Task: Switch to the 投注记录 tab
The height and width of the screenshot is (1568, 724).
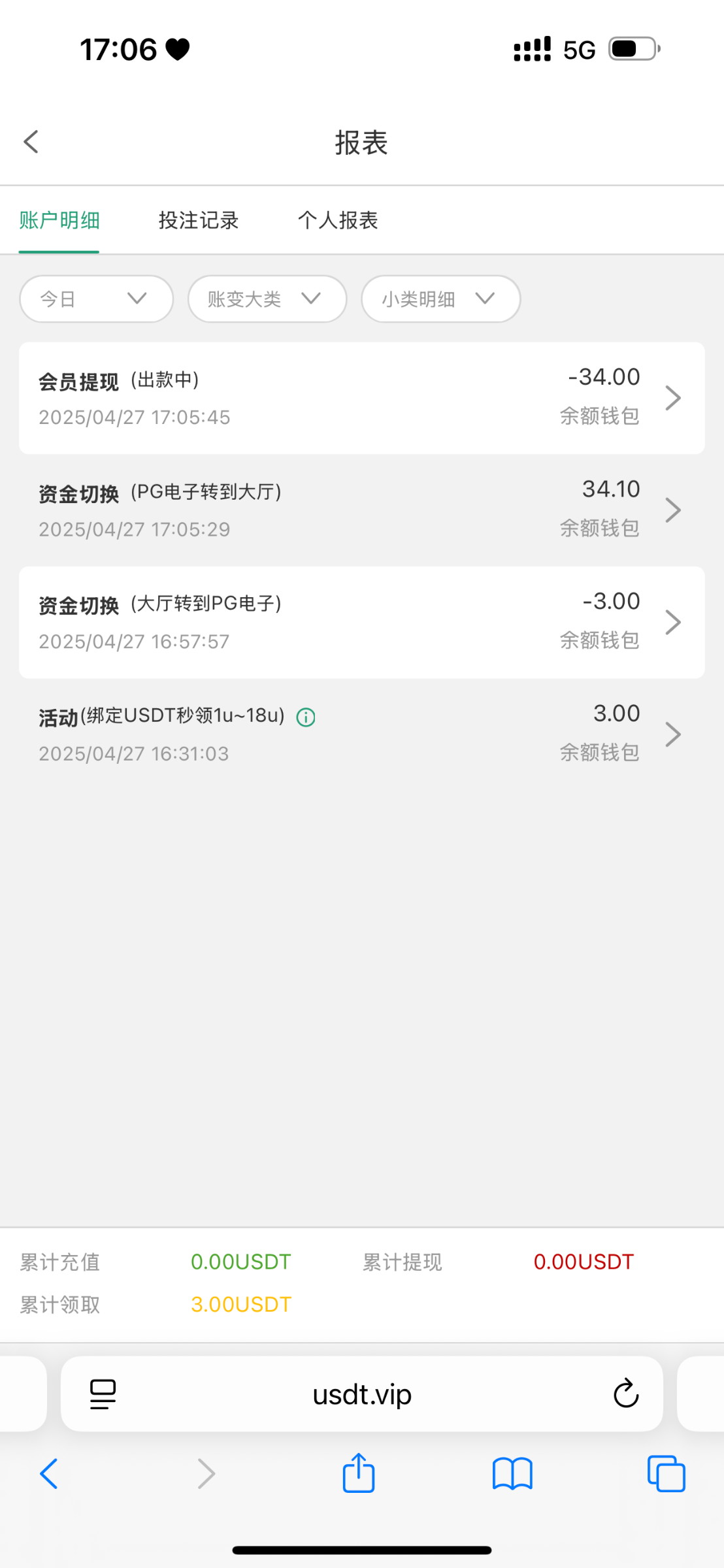Action: click(199, 221)
